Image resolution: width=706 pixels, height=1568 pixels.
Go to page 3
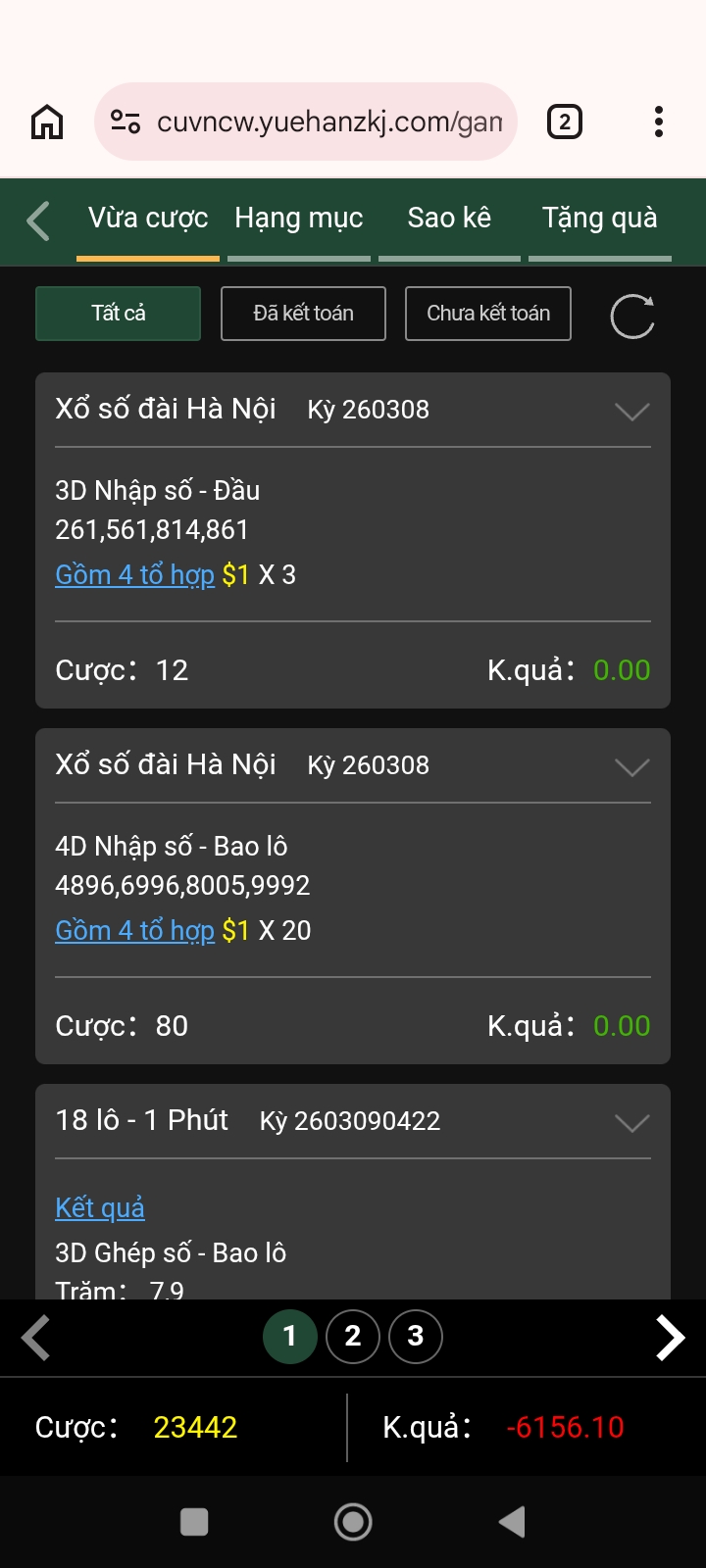pyautogui.click(x=416, y=1336)
